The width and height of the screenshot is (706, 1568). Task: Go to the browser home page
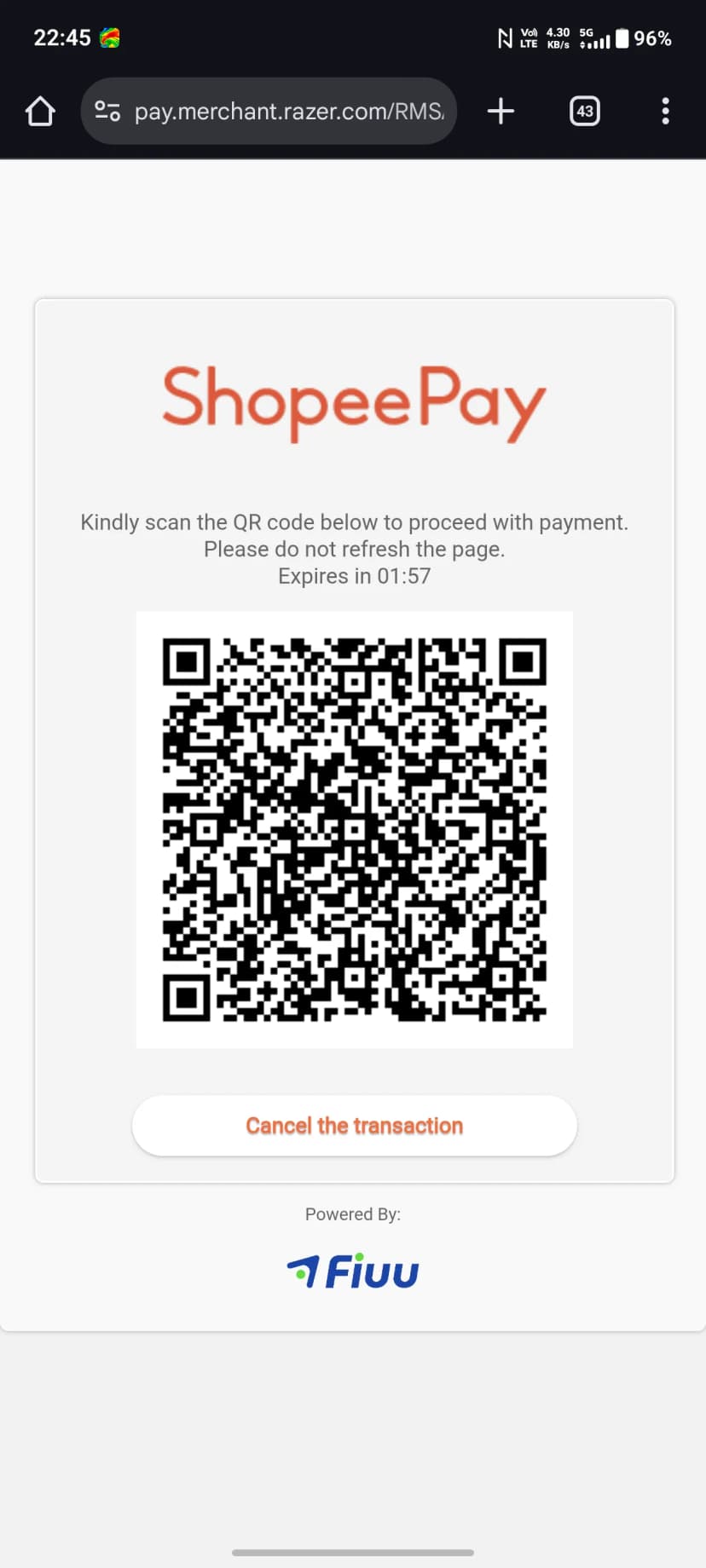click(40, 112)
